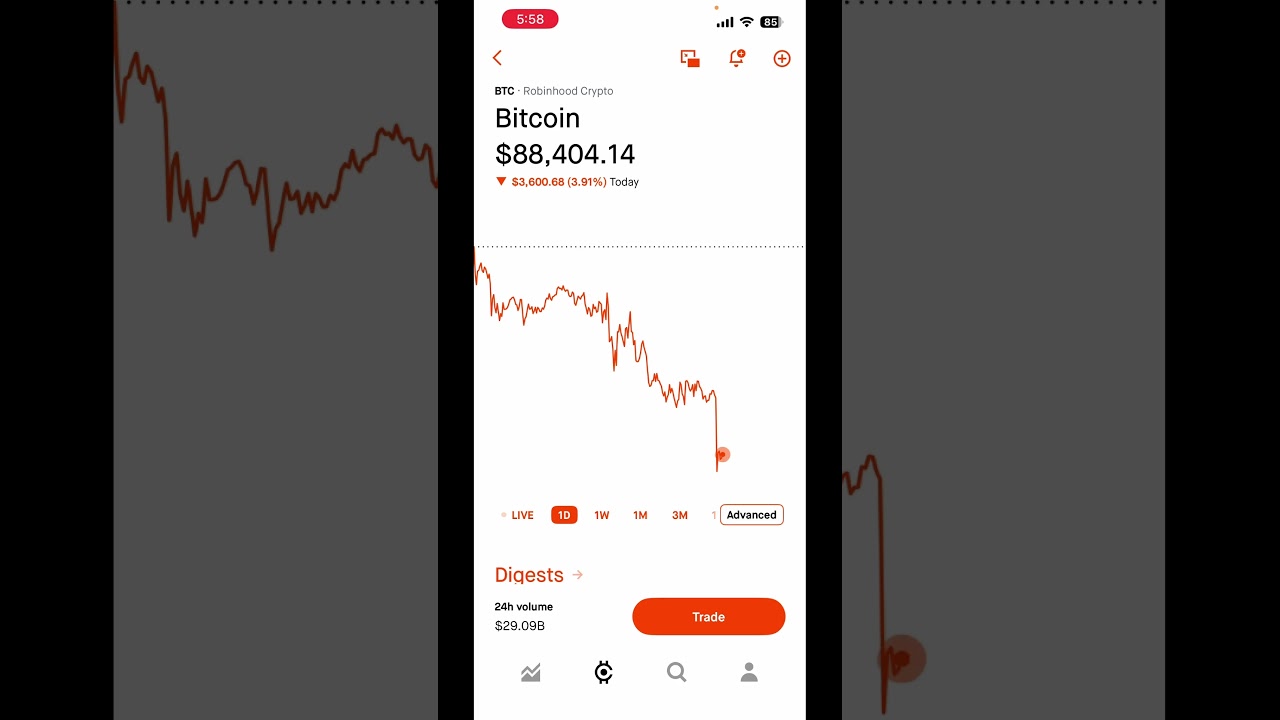Select the 1D chart range
Image resolution: width=1280 pixels, height=720 pixels.
point(564,515)
